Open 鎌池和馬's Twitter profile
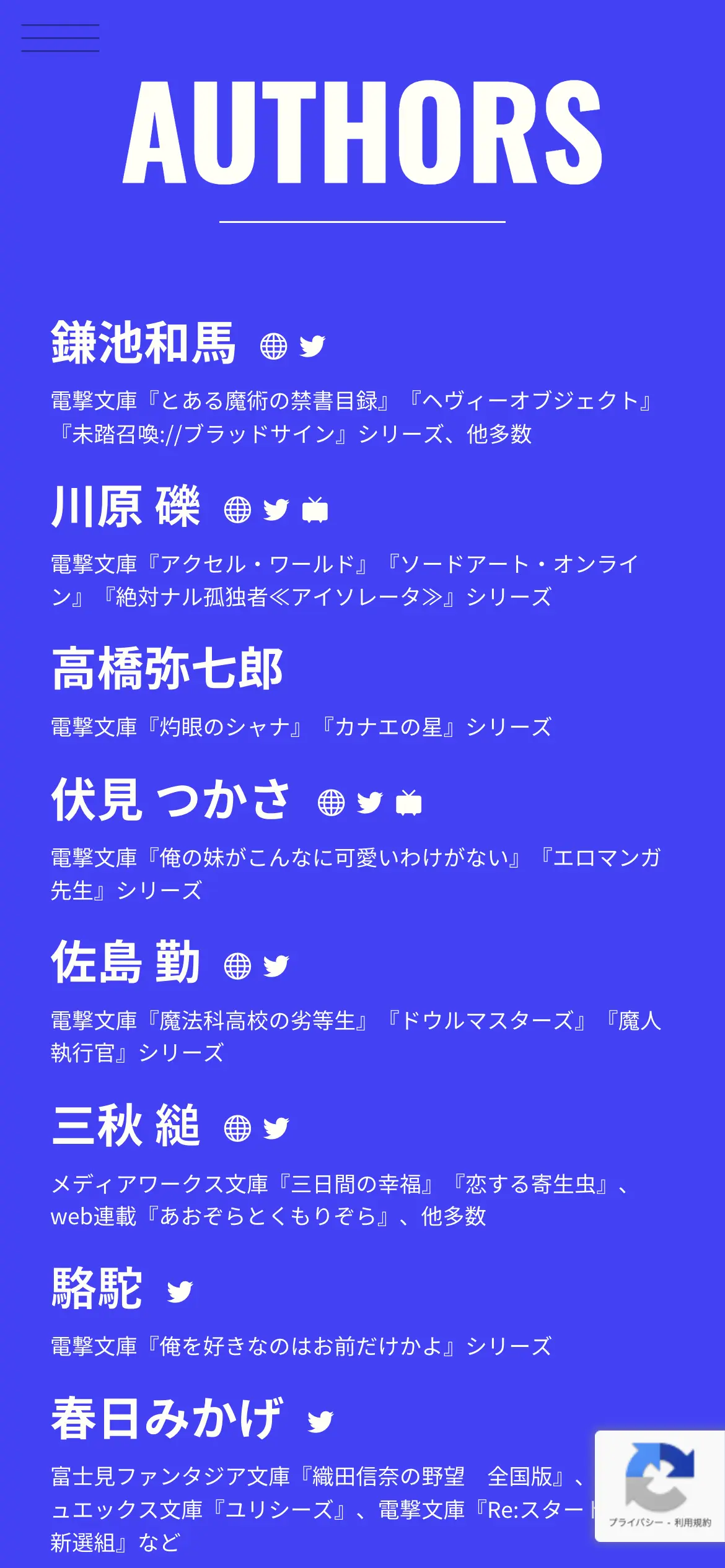The image size is (725, 1568). (312, 346)
